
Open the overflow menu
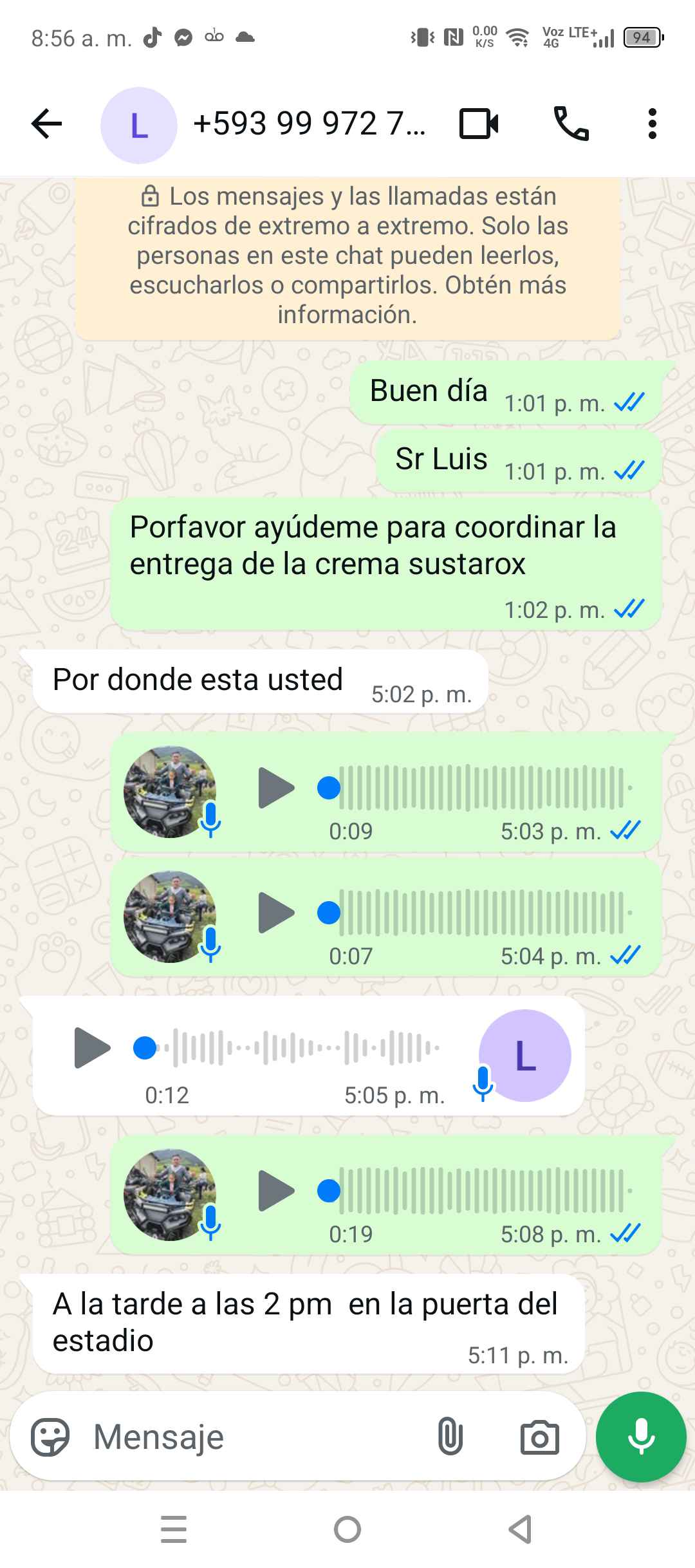(652, 124)
